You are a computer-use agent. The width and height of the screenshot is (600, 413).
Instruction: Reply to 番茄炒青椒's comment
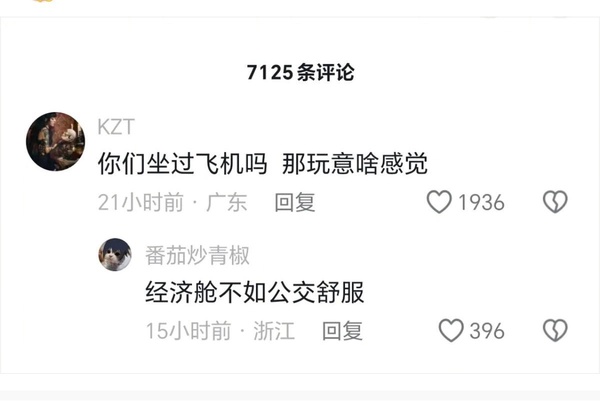[342, 330]
